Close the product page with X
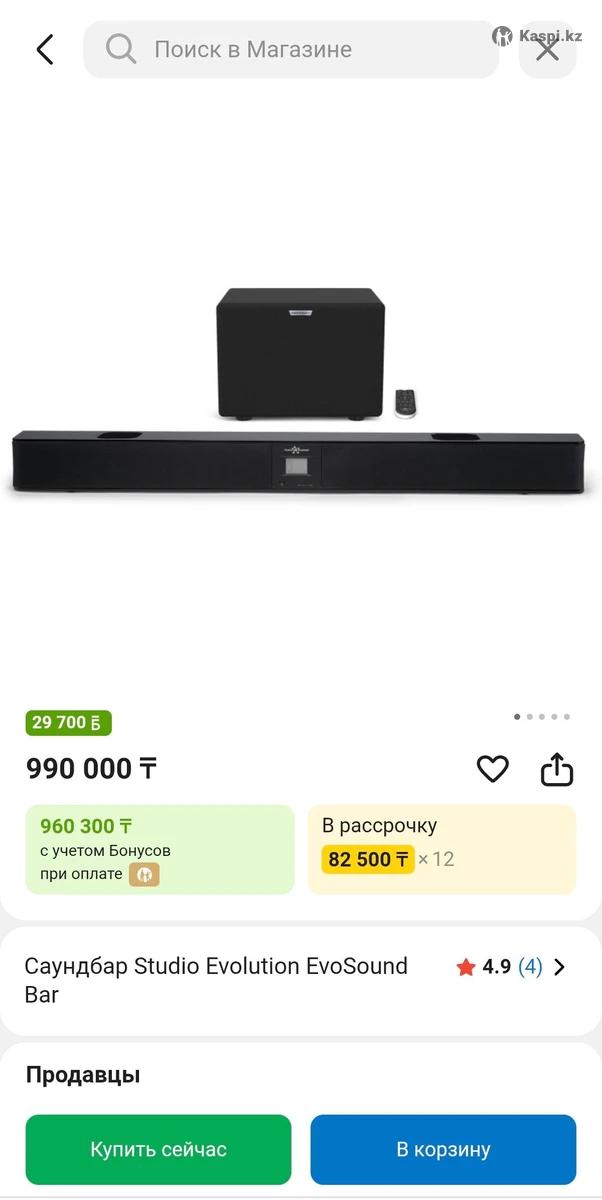 click(x=547, y=49)
